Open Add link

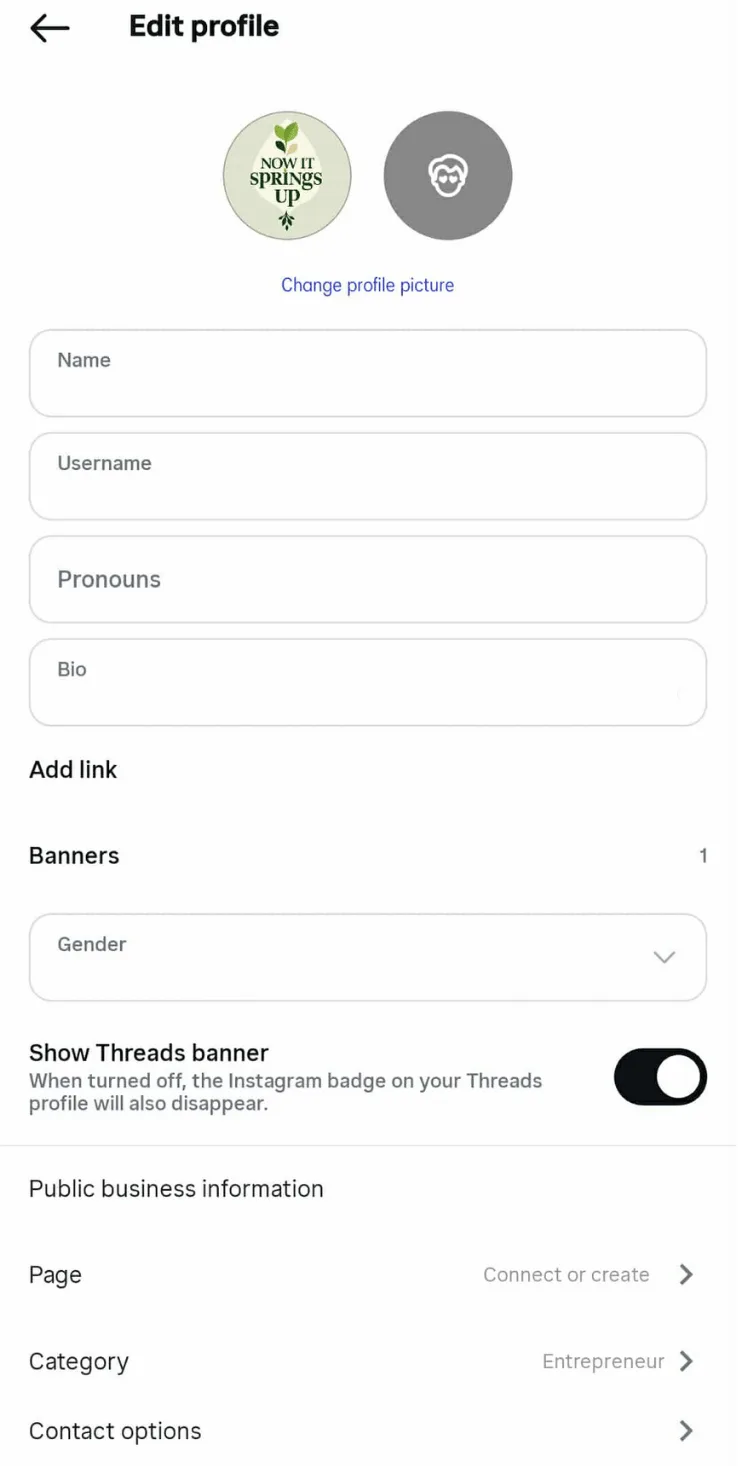pyautogui.click(x=74, y=769)
